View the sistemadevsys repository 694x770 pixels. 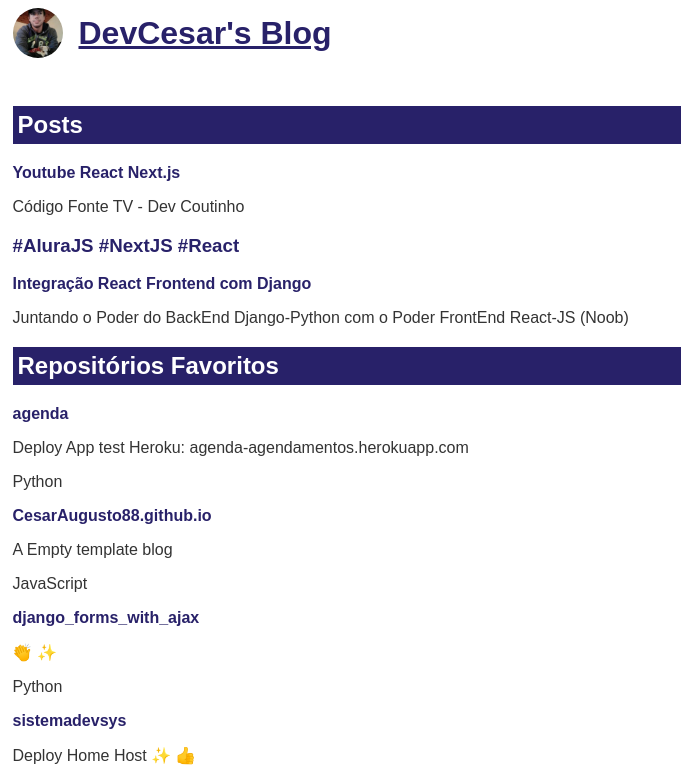[69, 720]
